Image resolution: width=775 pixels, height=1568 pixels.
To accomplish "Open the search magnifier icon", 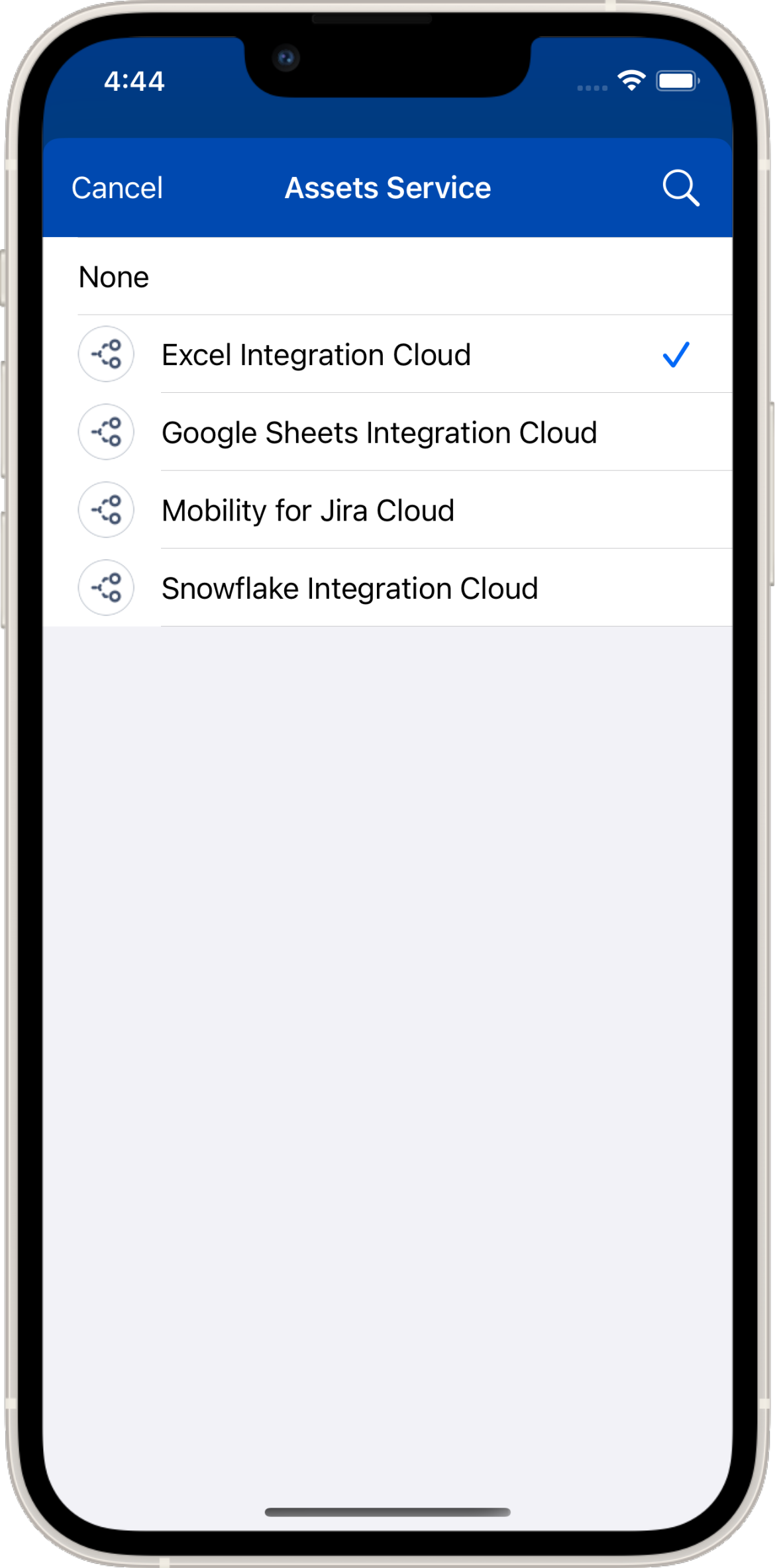I will [x=680, y=188].
